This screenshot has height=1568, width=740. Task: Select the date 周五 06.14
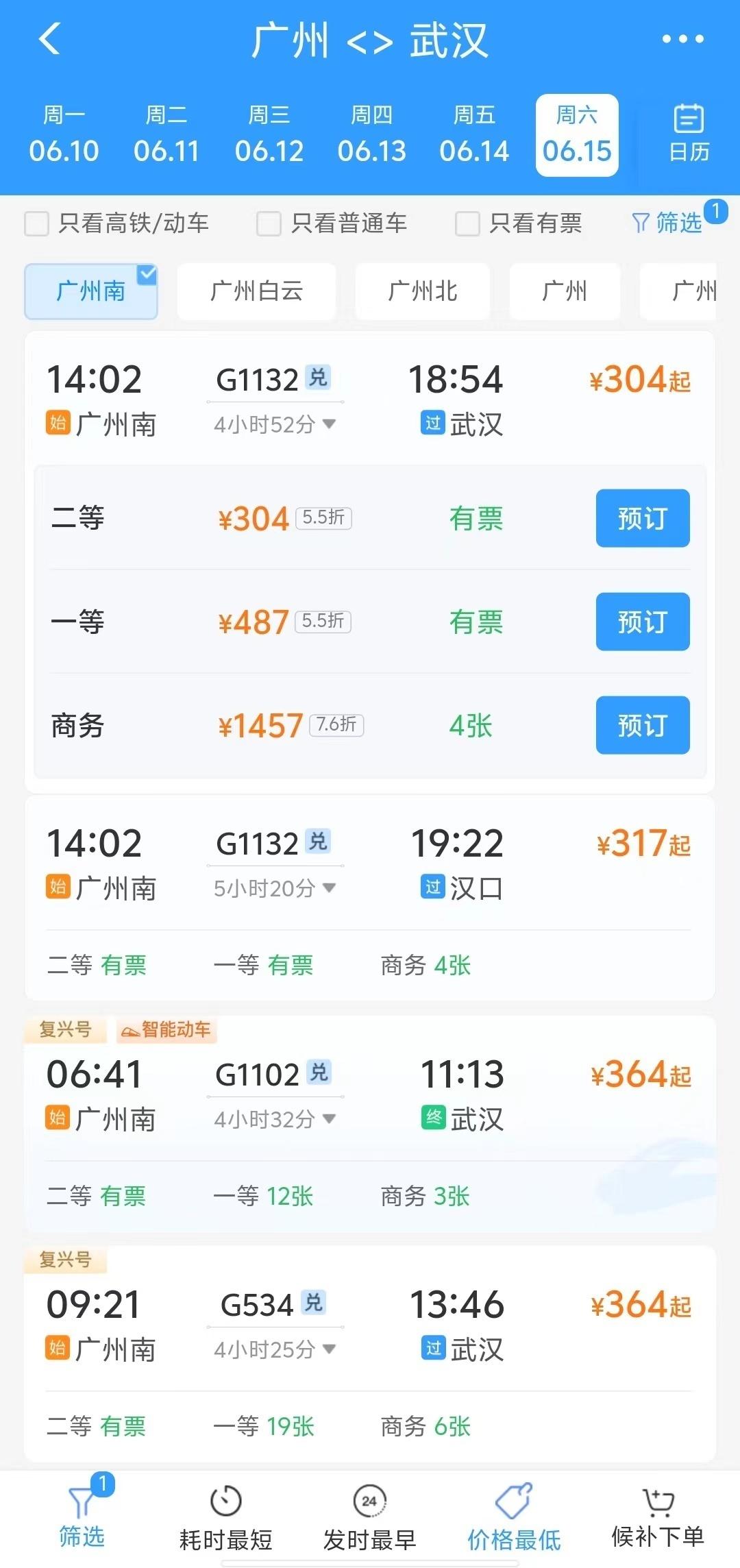tap(474, 135)
